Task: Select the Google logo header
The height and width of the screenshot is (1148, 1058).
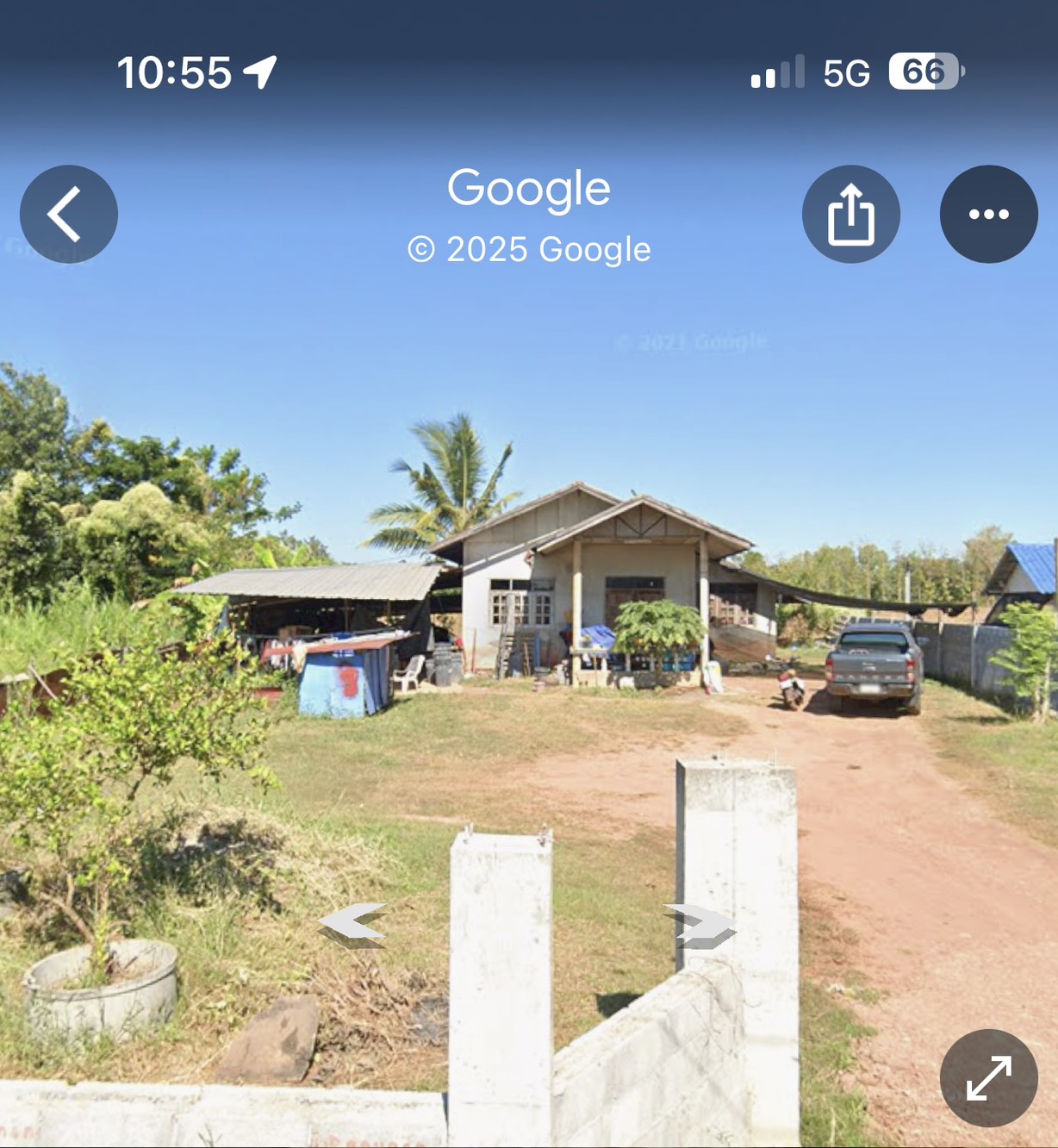Action: pyautogui.click(x=528, y=188)
